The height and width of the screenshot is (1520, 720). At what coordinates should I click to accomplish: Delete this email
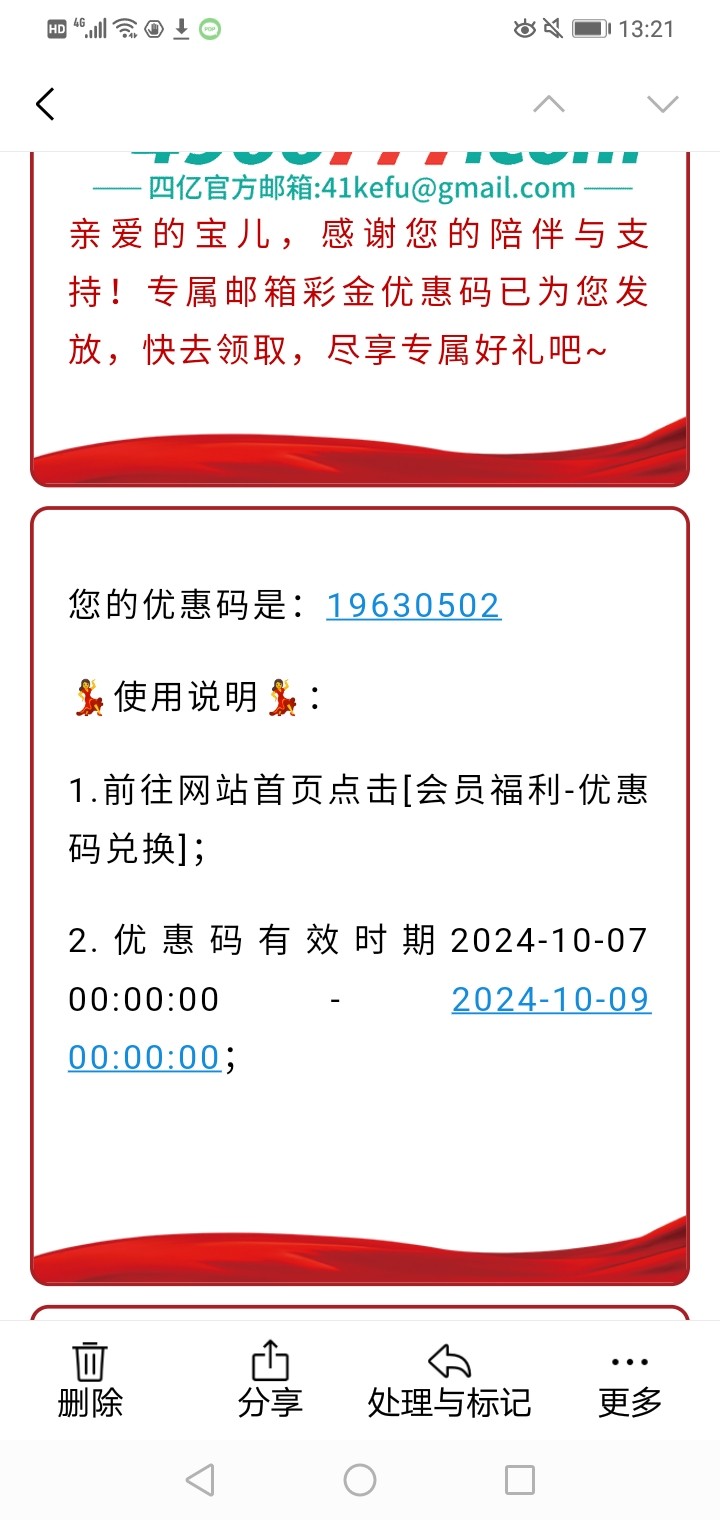[90, 1380]
